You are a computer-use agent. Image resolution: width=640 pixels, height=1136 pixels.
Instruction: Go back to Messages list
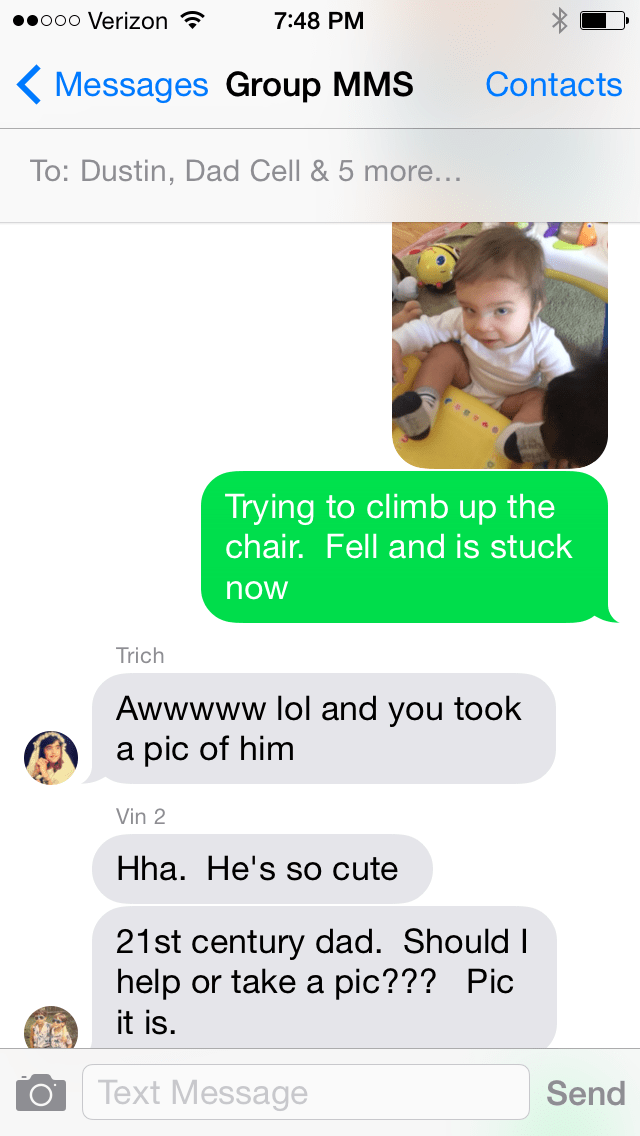(x=112, y=86)
